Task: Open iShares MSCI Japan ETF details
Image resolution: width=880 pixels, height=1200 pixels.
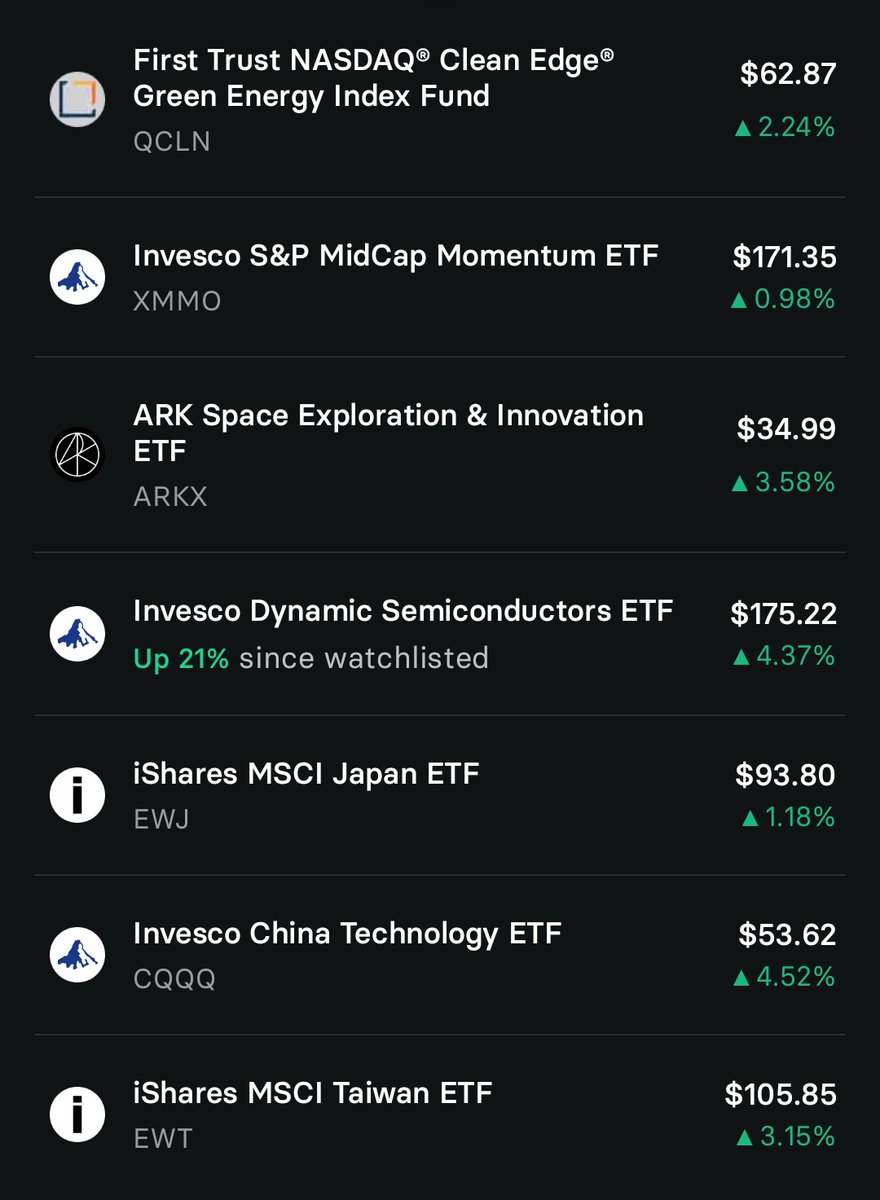Action: click(x=440, y=795)
